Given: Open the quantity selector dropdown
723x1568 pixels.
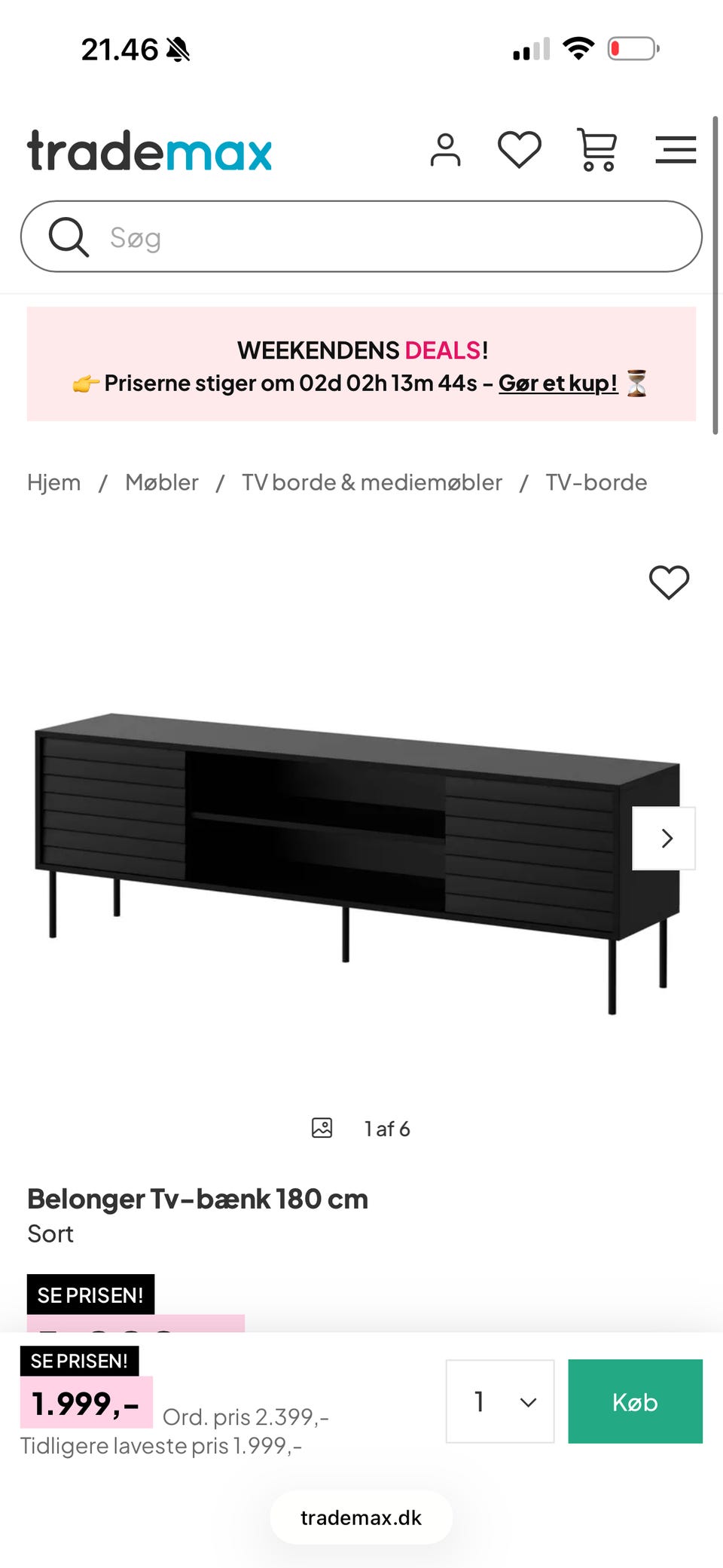Looking at the screenshot, I should click(499, 1401).
